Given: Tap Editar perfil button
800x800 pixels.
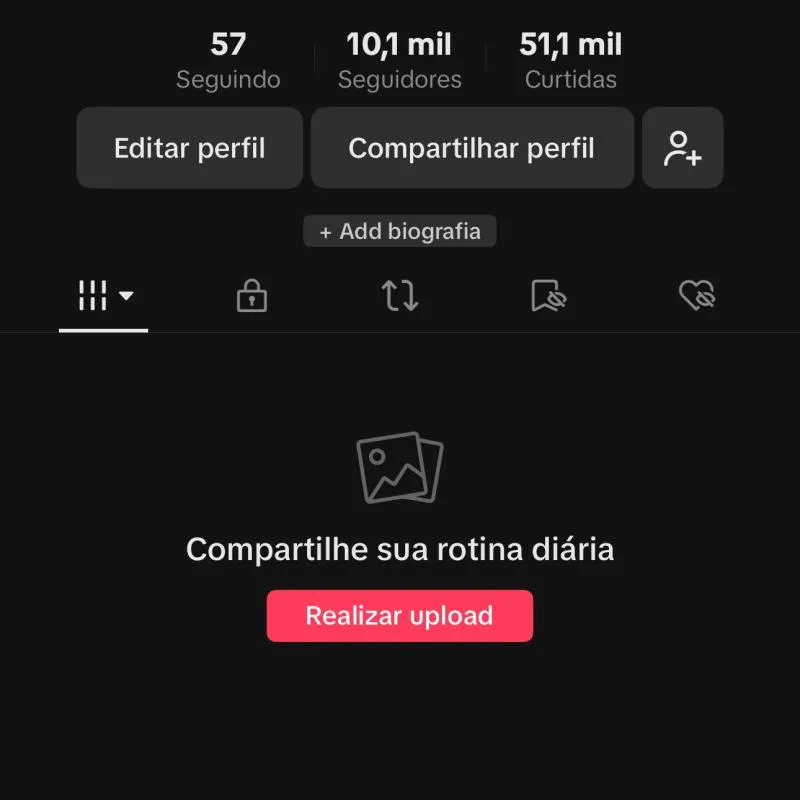Looking at the screenshot, I should (189, 149).
